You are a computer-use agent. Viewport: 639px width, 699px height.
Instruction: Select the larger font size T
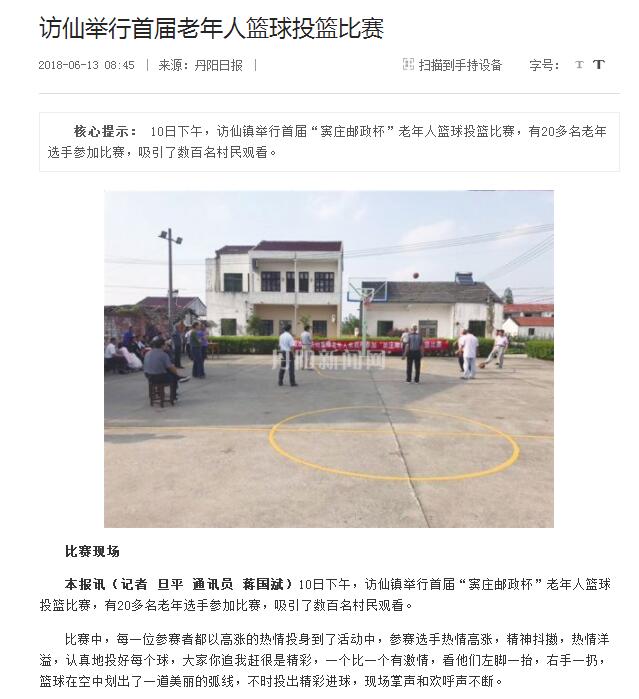pos(599,65)
